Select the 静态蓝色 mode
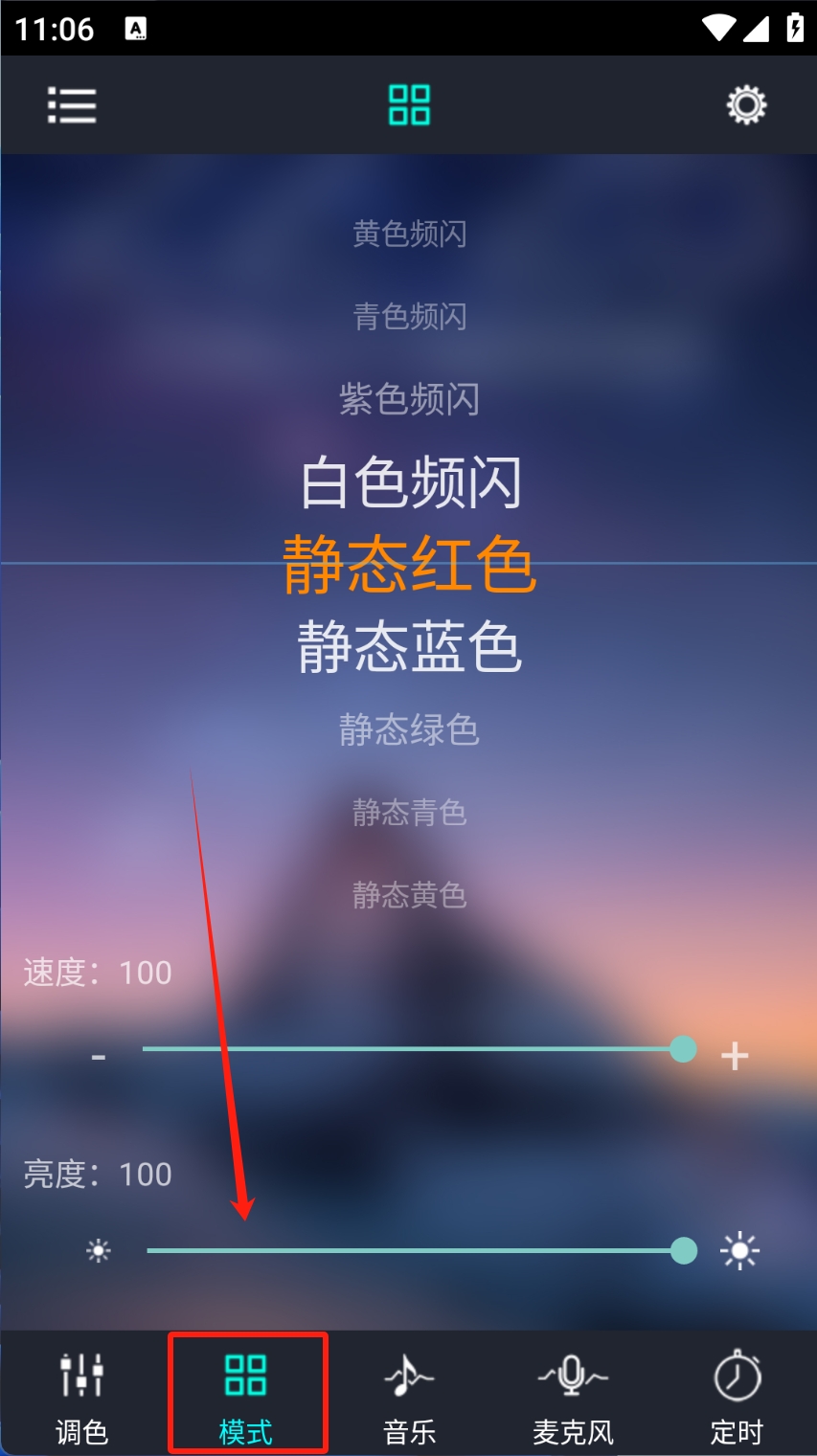The height and width of the screenshot is (1456, 817). [x=410, y=647]
